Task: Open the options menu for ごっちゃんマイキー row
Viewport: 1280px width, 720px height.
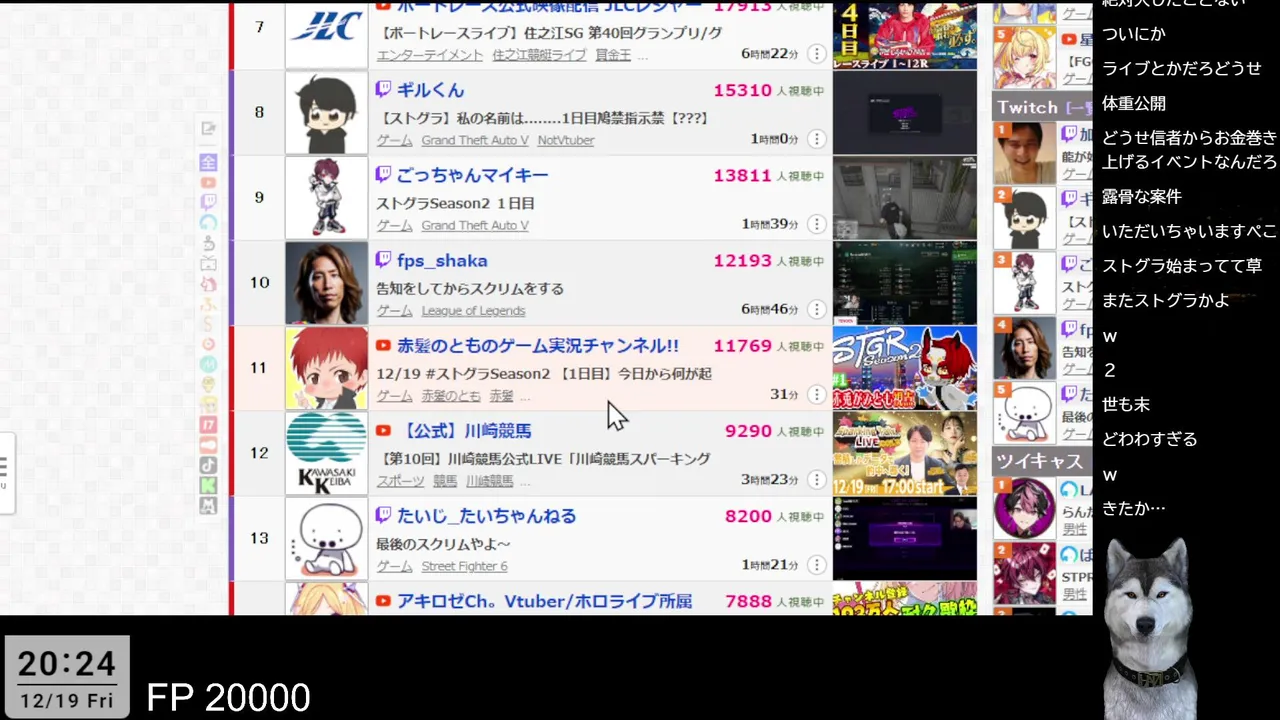Action: coord(817,225)
